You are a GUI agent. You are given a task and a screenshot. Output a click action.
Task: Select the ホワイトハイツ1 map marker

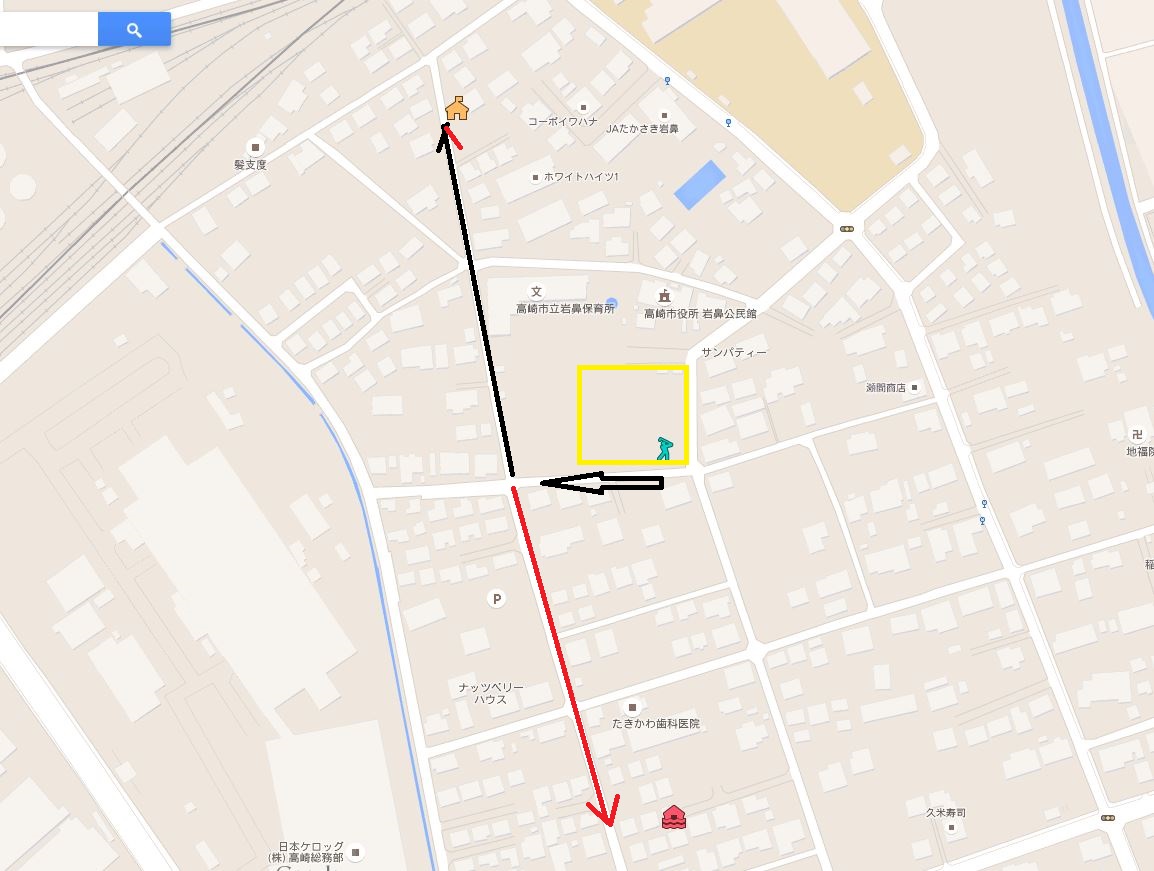(536, 177)
